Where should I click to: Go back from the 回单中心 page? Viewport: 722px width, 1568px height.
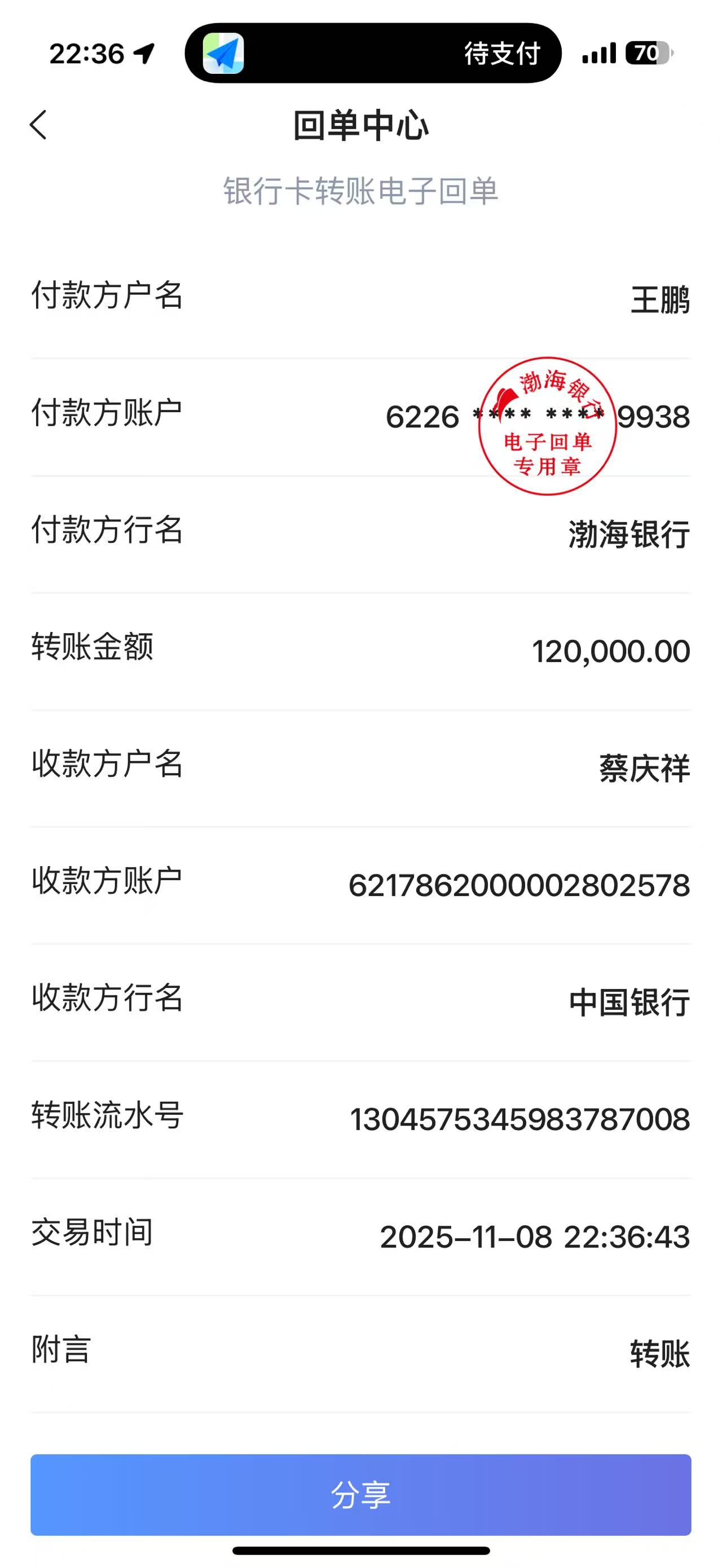coord(38,125)
